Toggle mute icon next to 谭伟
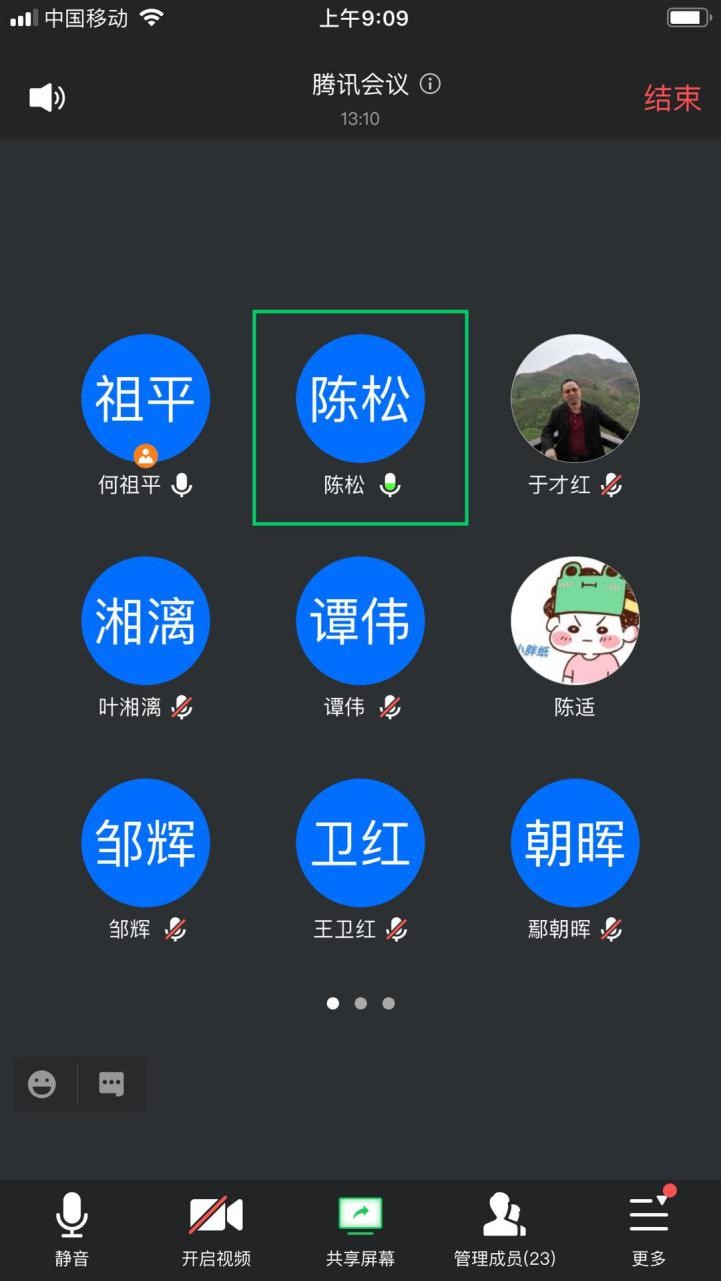The height and width of the screenshot is (1281, 721). 390,707
